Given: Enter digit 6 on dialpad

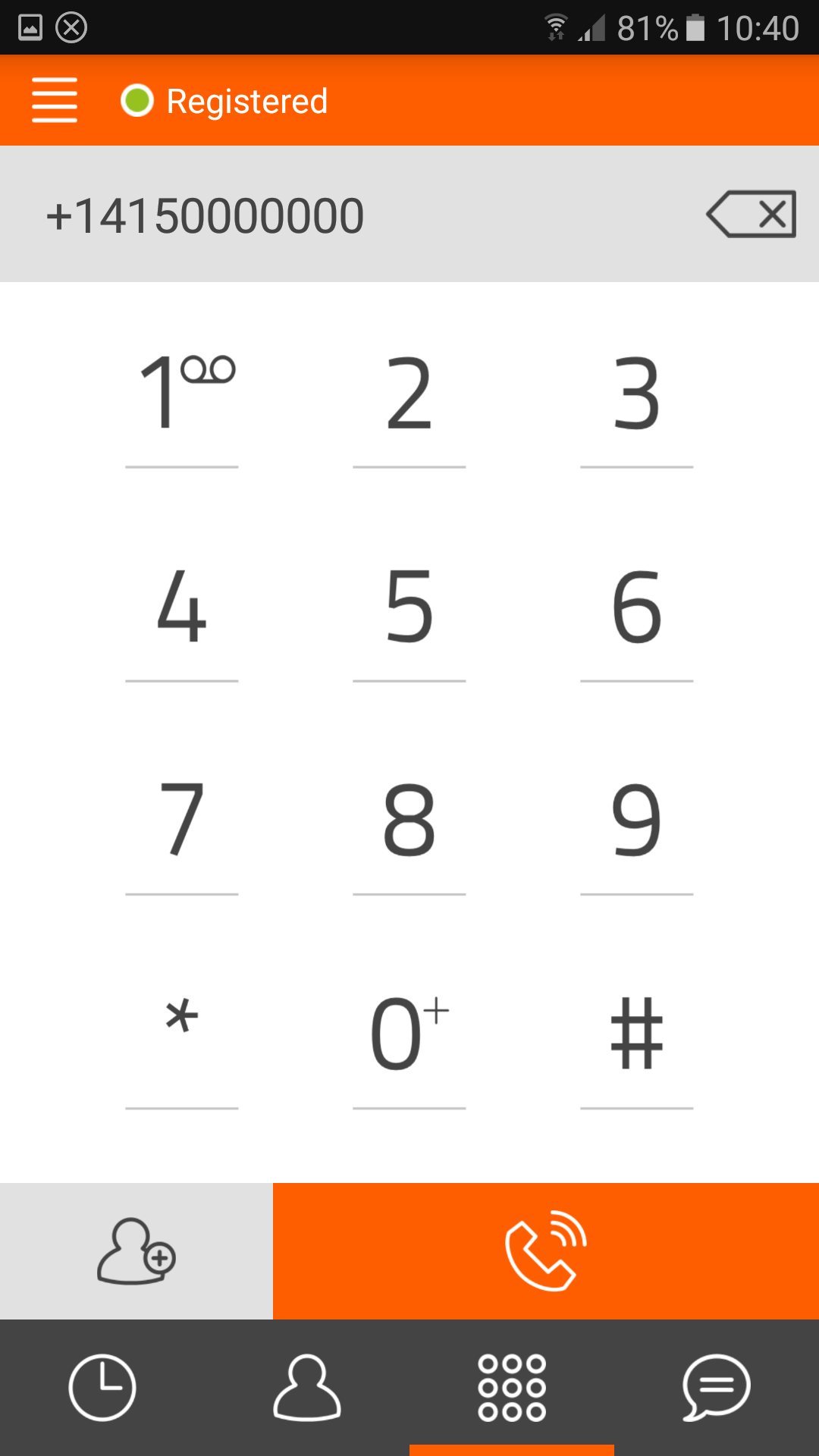Looking at the screenshot, I should click(637, 607).
